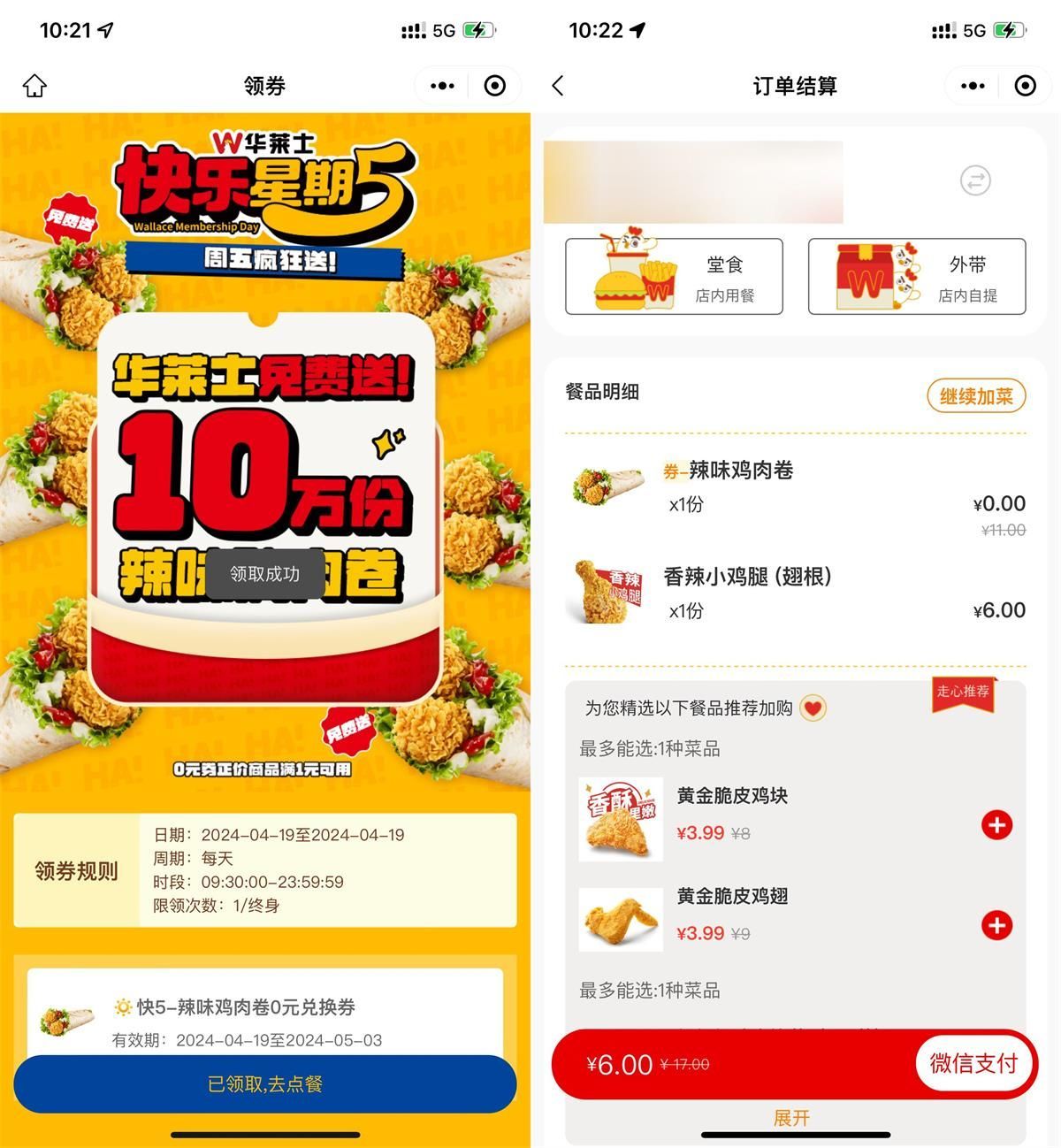This screenshot has width=1061, height=1148.
Task: Close the mini program from the 订单结算 page
Action: coord(1025,86)
